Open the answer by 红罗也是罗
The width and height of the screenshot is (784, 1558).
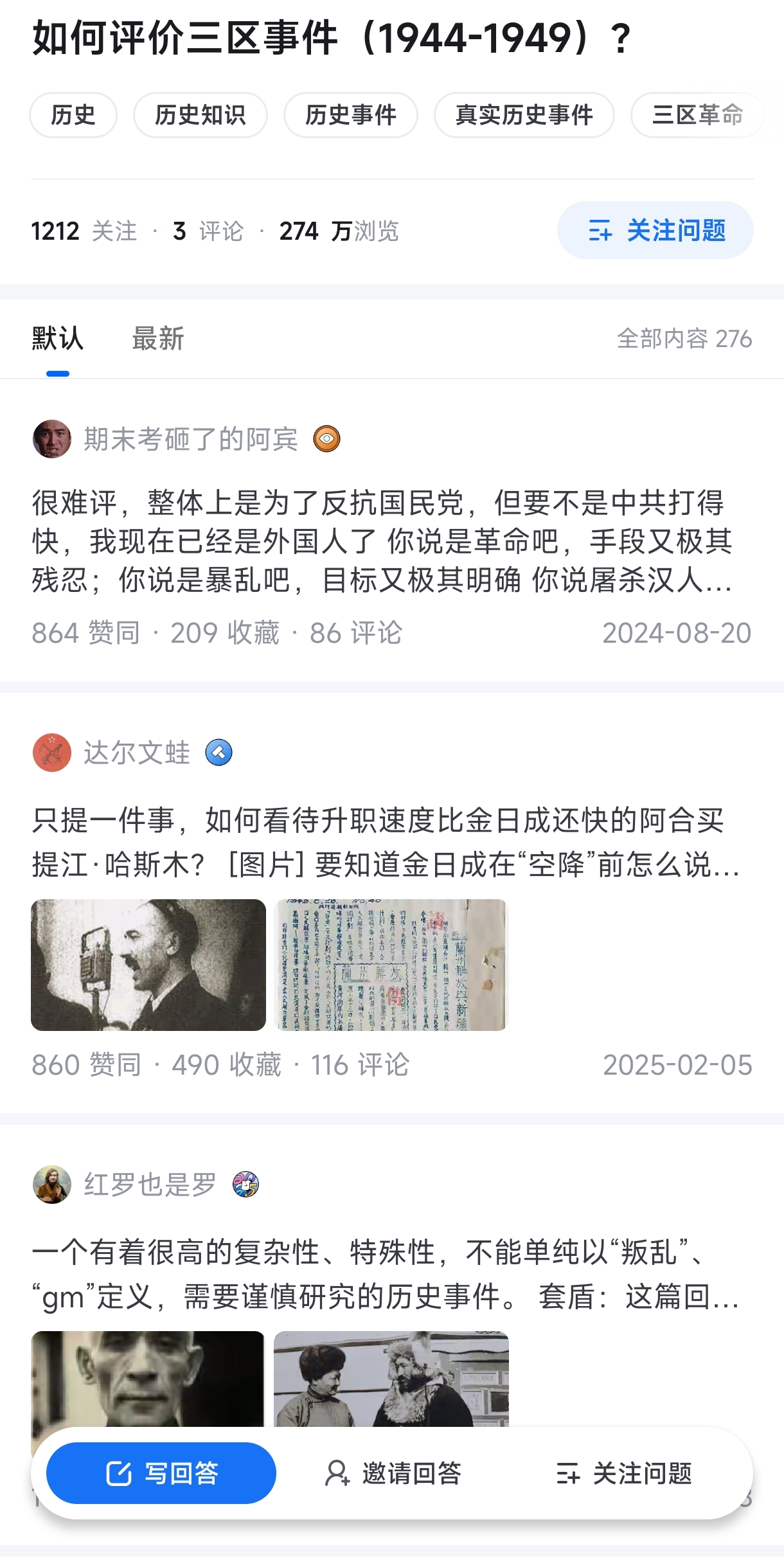click(x=386, y=1275)
